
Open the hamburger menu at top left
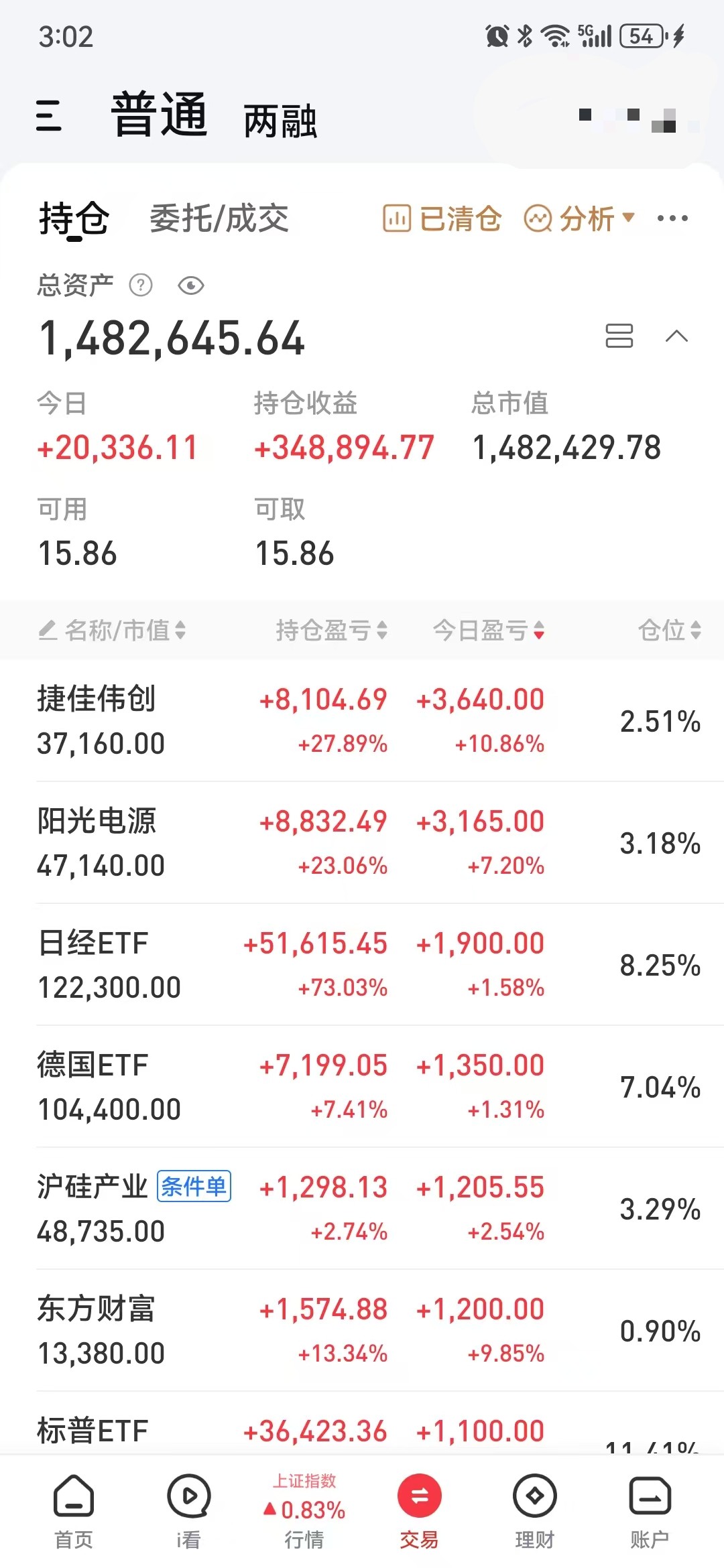pyautogui.click(x=48, y=115)
